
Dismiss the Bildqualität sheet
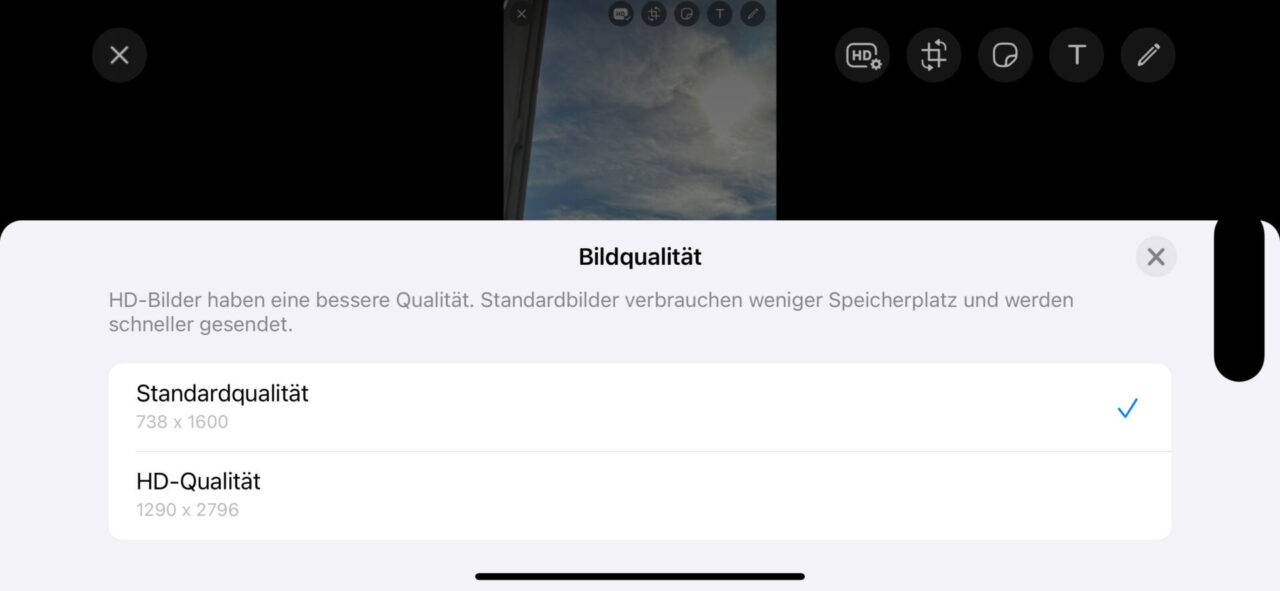click(x=1156, y=257)
